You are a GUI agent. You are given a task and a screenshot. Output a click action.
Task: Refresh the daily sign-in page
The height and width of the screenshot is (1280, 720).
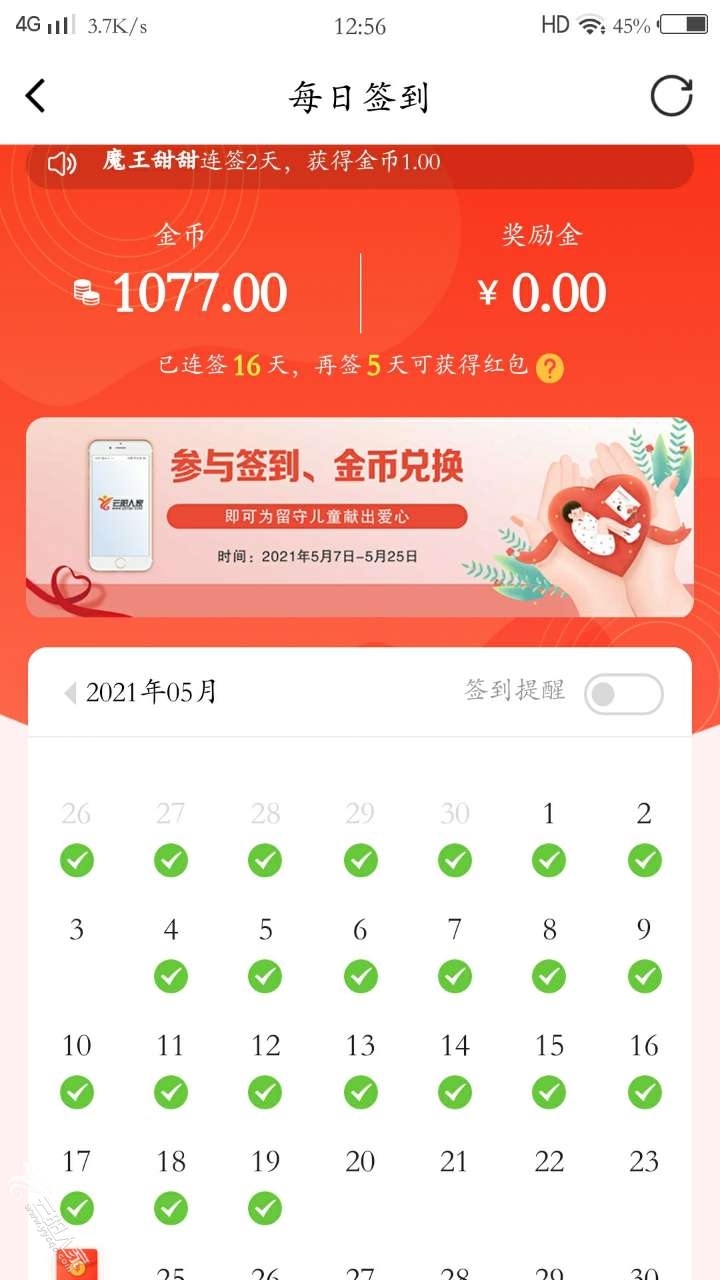(671, 97)
